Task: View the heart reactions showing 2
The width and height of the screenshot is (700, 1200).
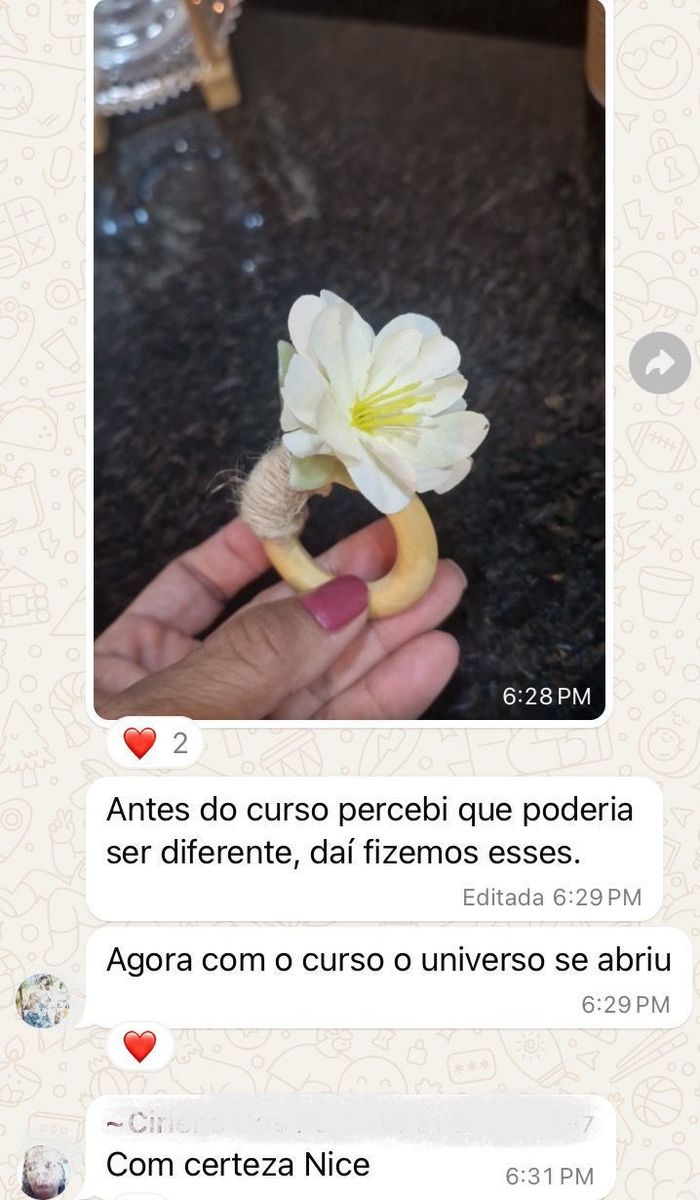Action: point(155,744)
